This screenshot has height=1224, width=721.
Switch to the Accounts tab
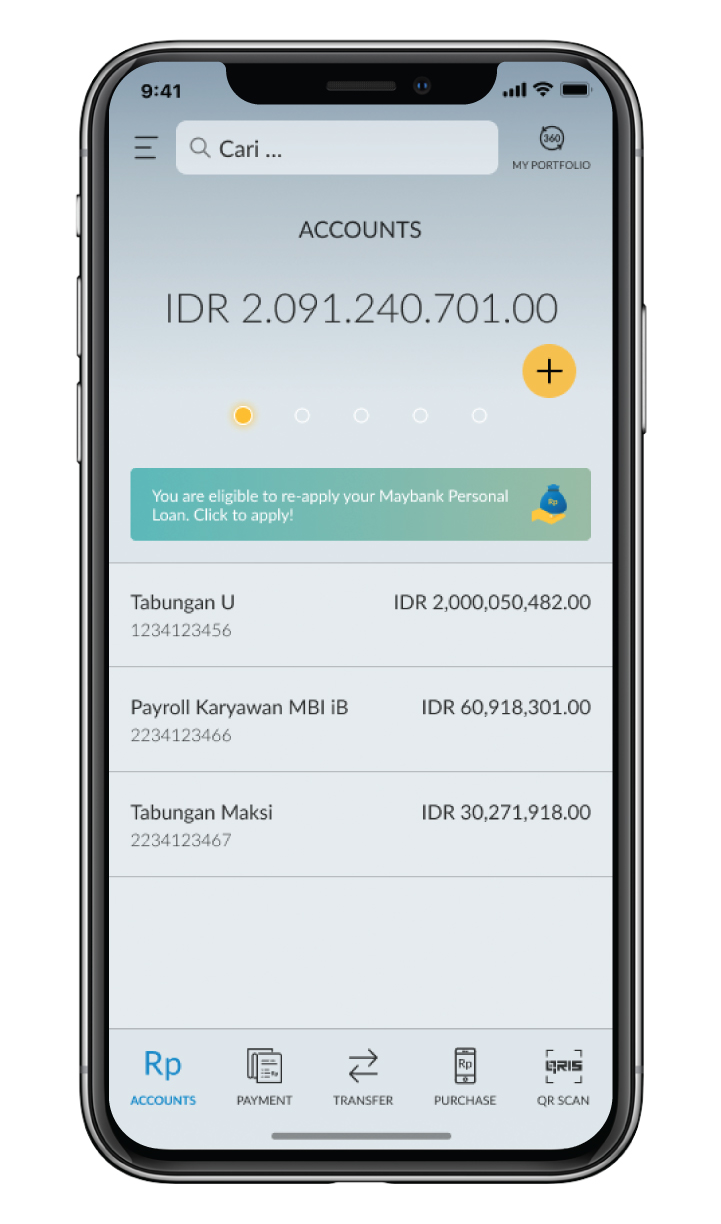pos(163,1077)
